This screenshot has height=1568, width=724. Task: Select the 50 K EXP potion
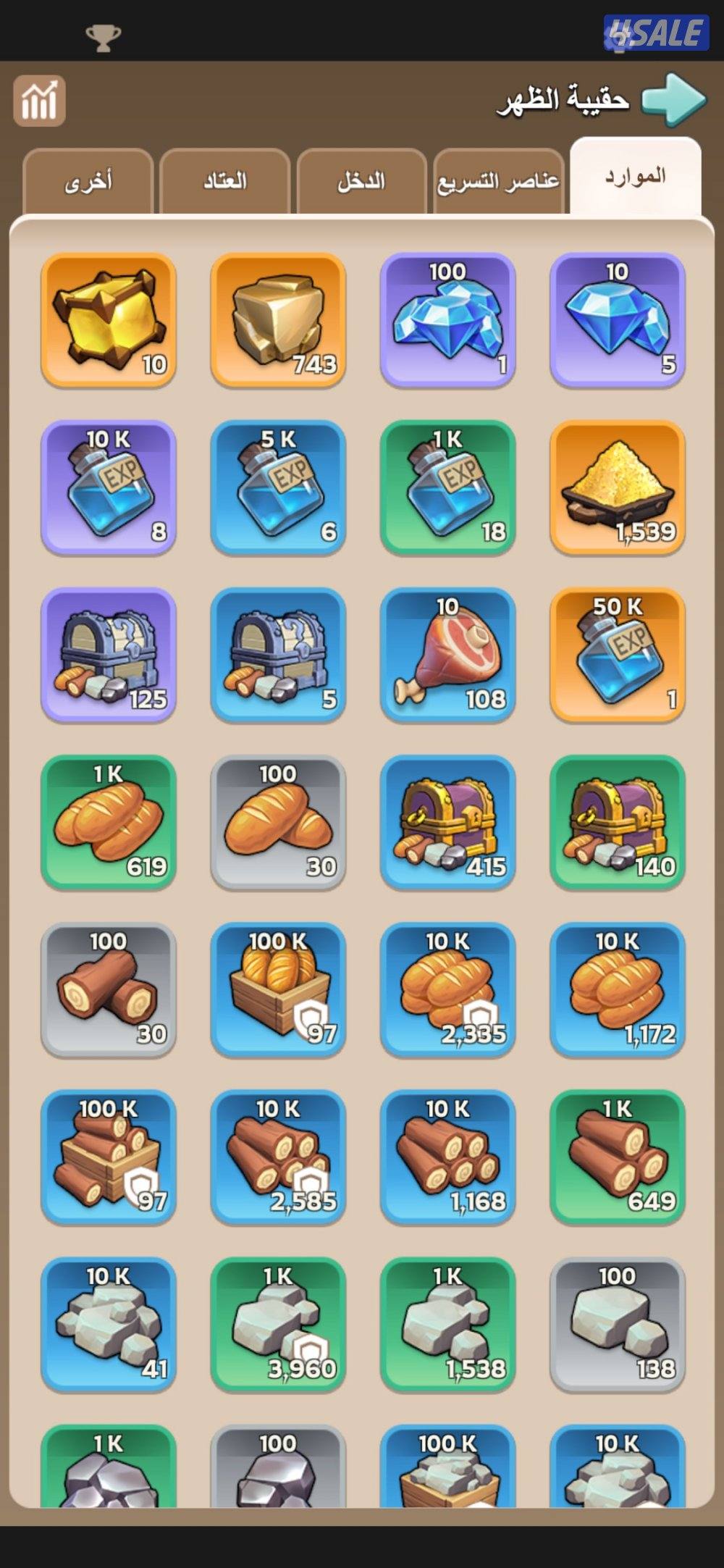click(x=617, y=654)
